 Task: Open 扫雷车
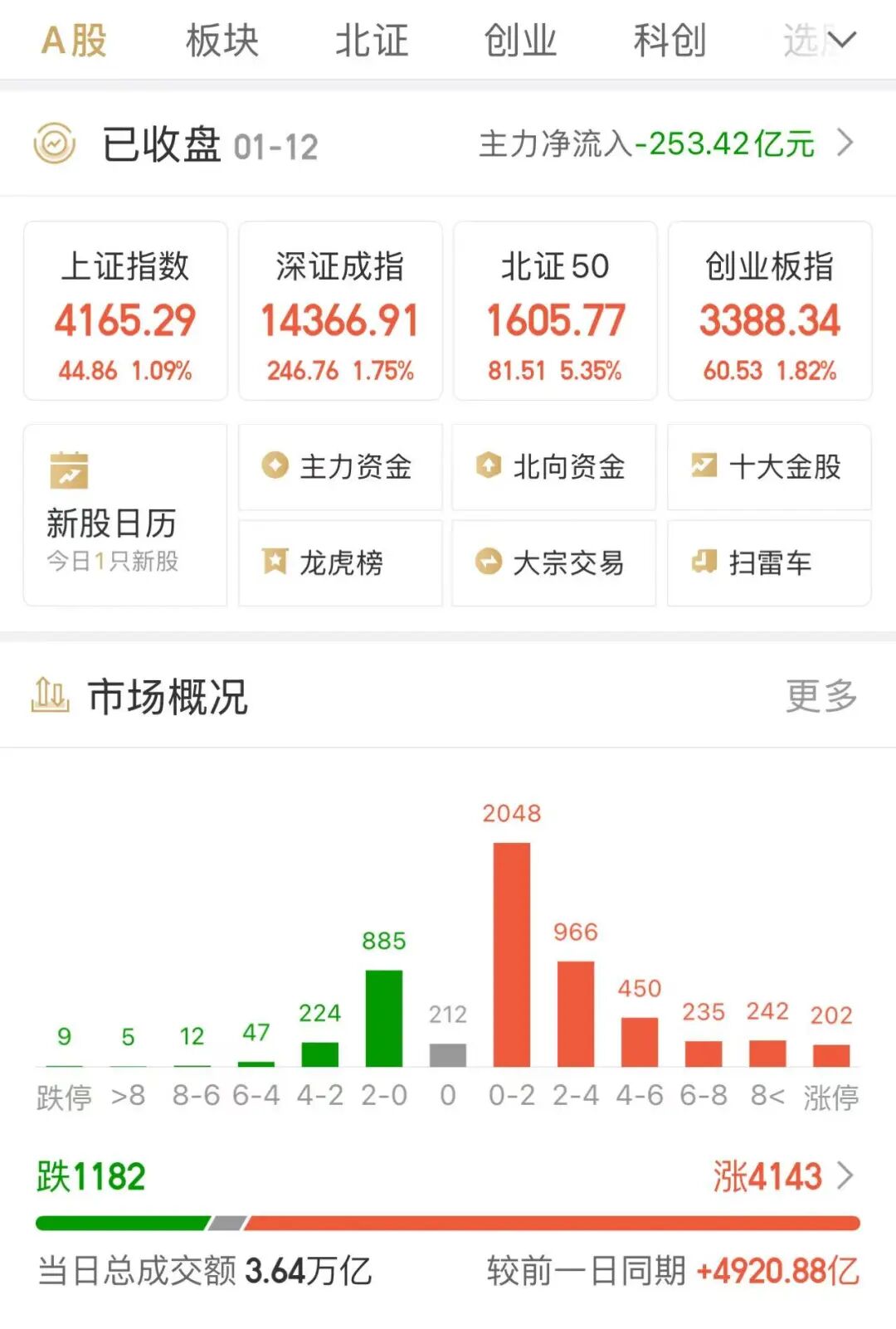[769, 562]
